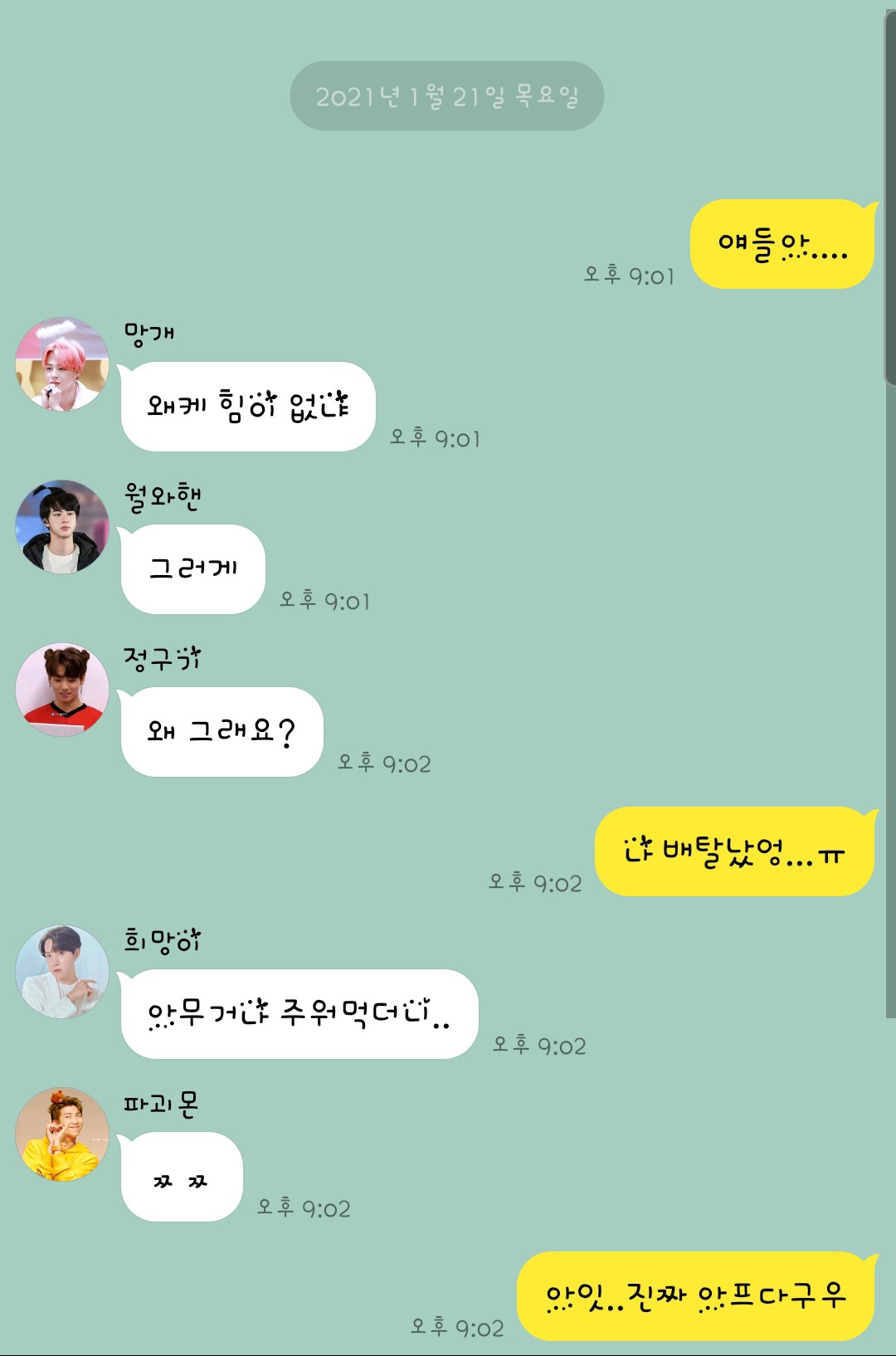
Task: View 월와핸's profile photo
Action: pos(62,527)
